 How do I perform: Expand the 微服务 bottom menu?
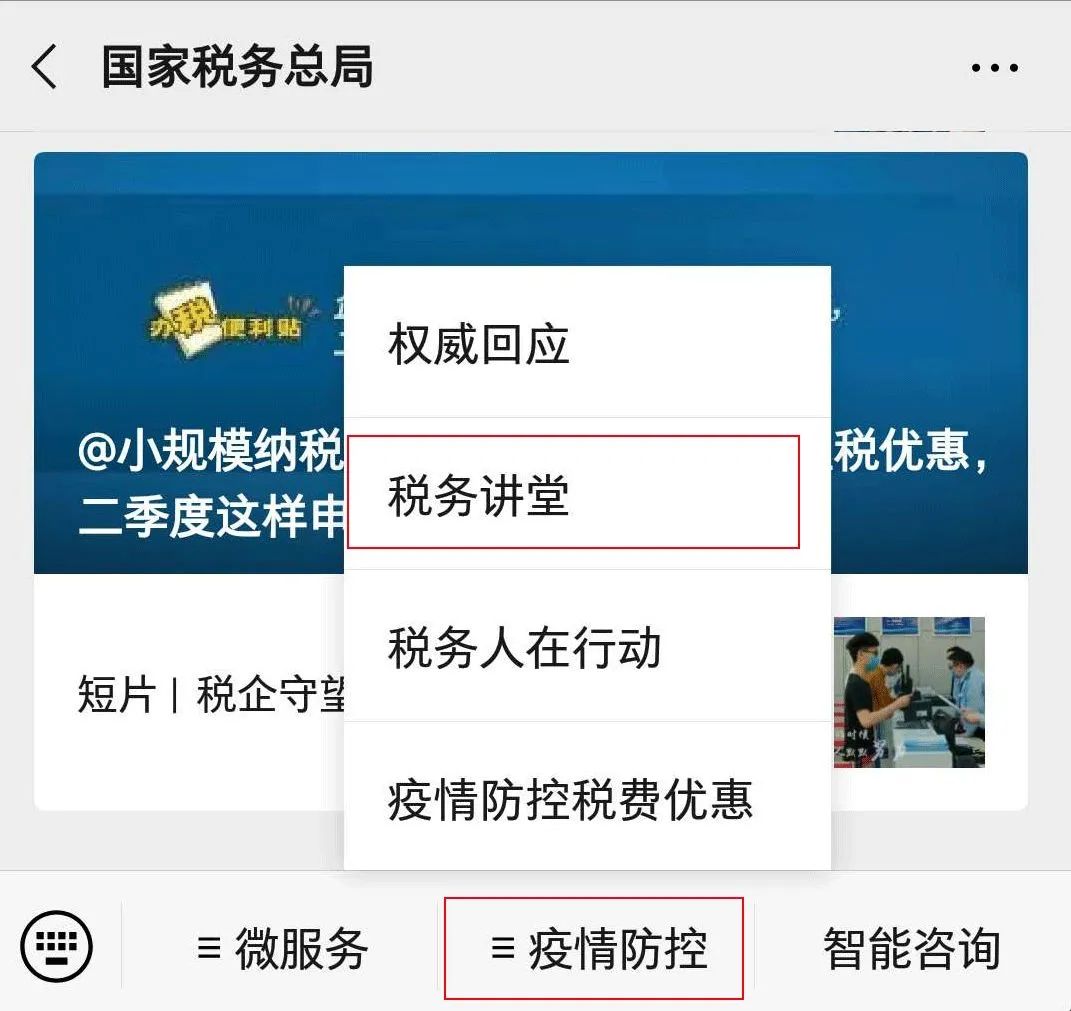[x=283, y=948]
